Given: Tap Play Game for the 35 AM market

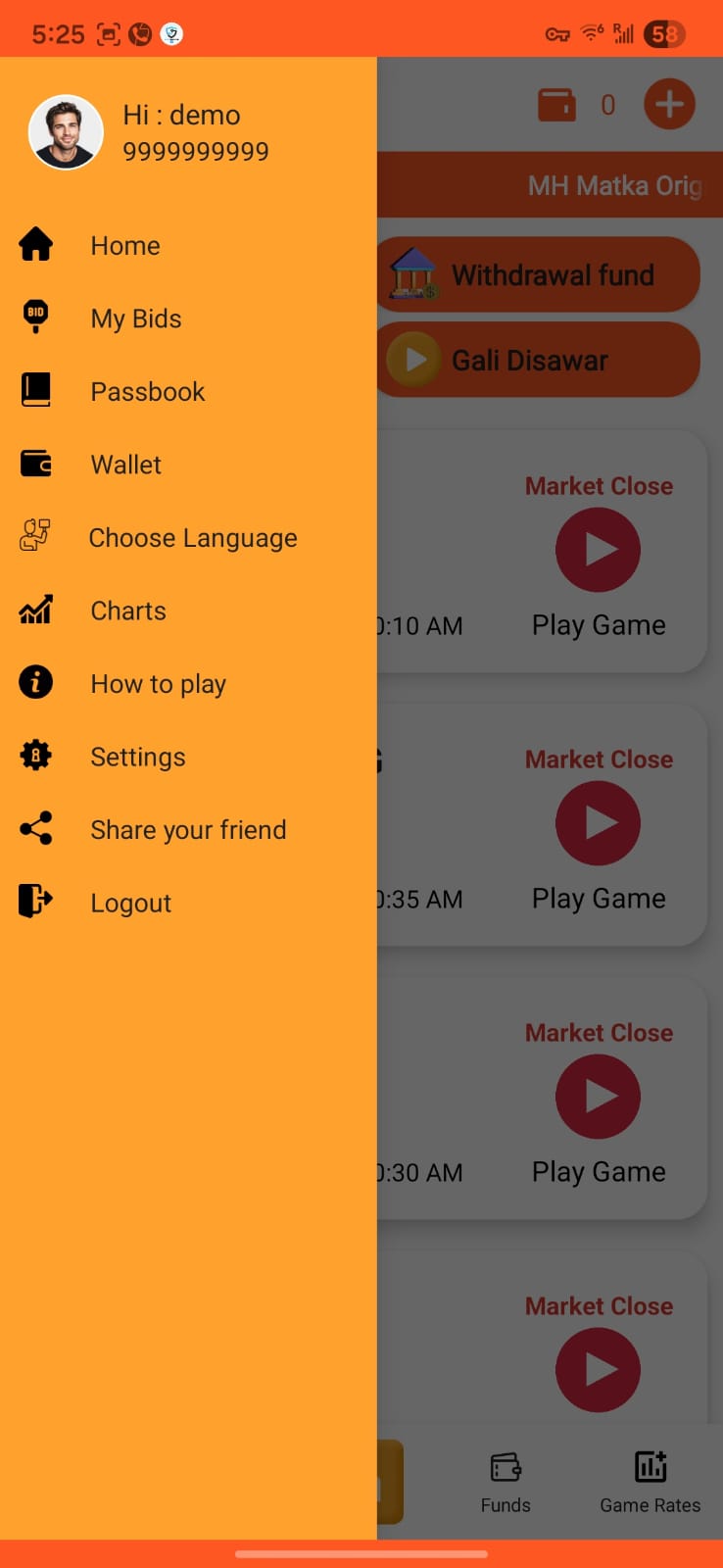Looking at the screenshot, I should 598,824.
